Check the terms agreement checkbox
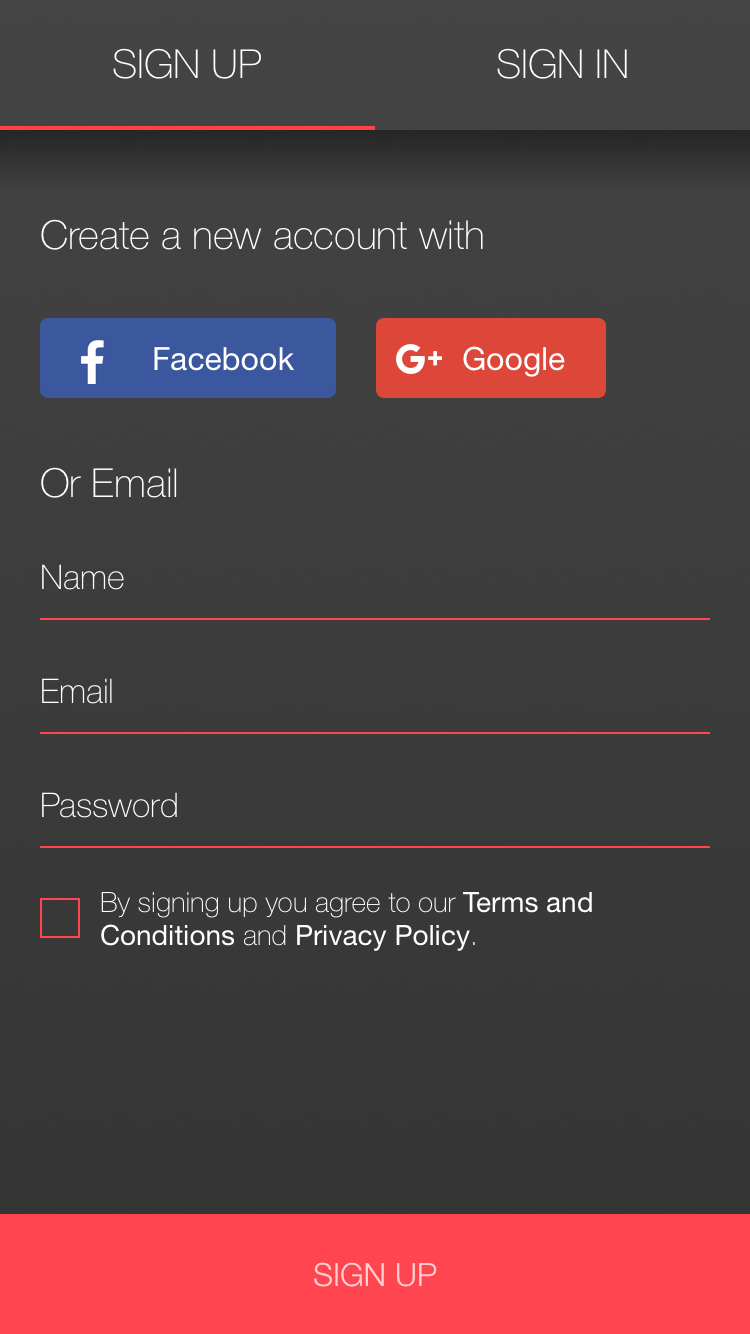The height and width of the screenshot is (1334, 750). pos(60,918)
